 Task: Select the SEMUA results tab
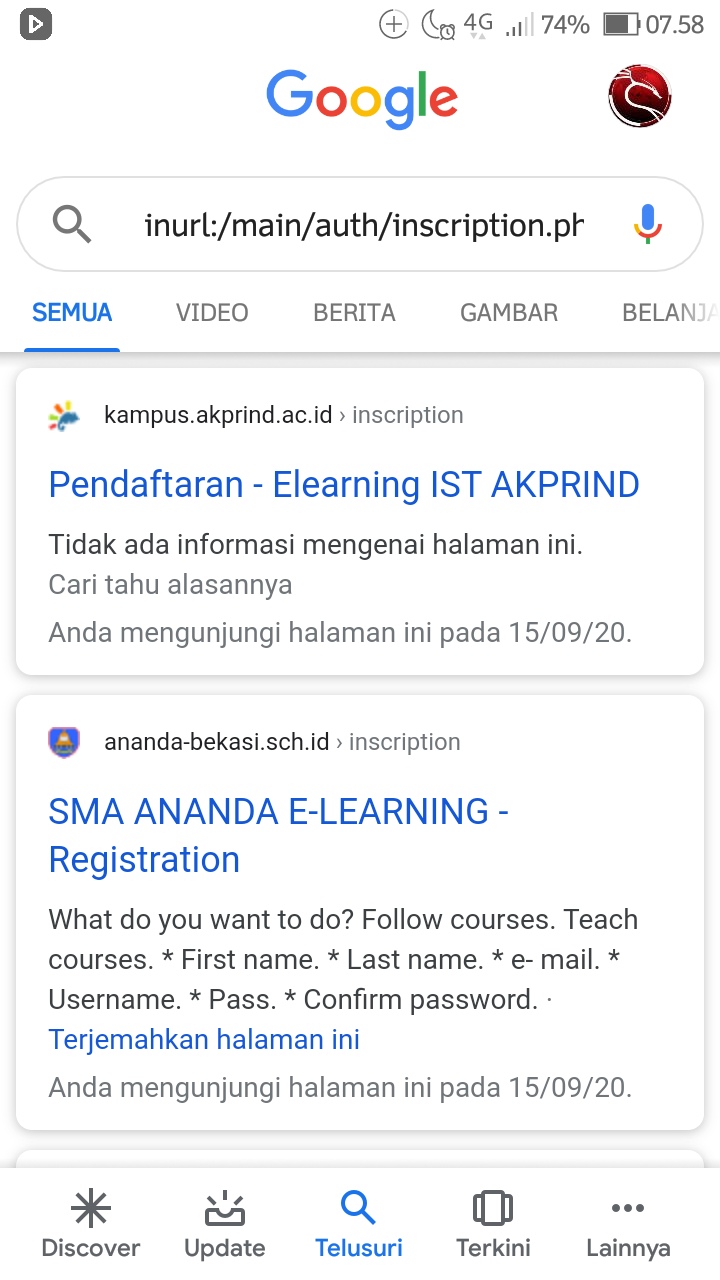pyautogui.click(x=72, y=313)
